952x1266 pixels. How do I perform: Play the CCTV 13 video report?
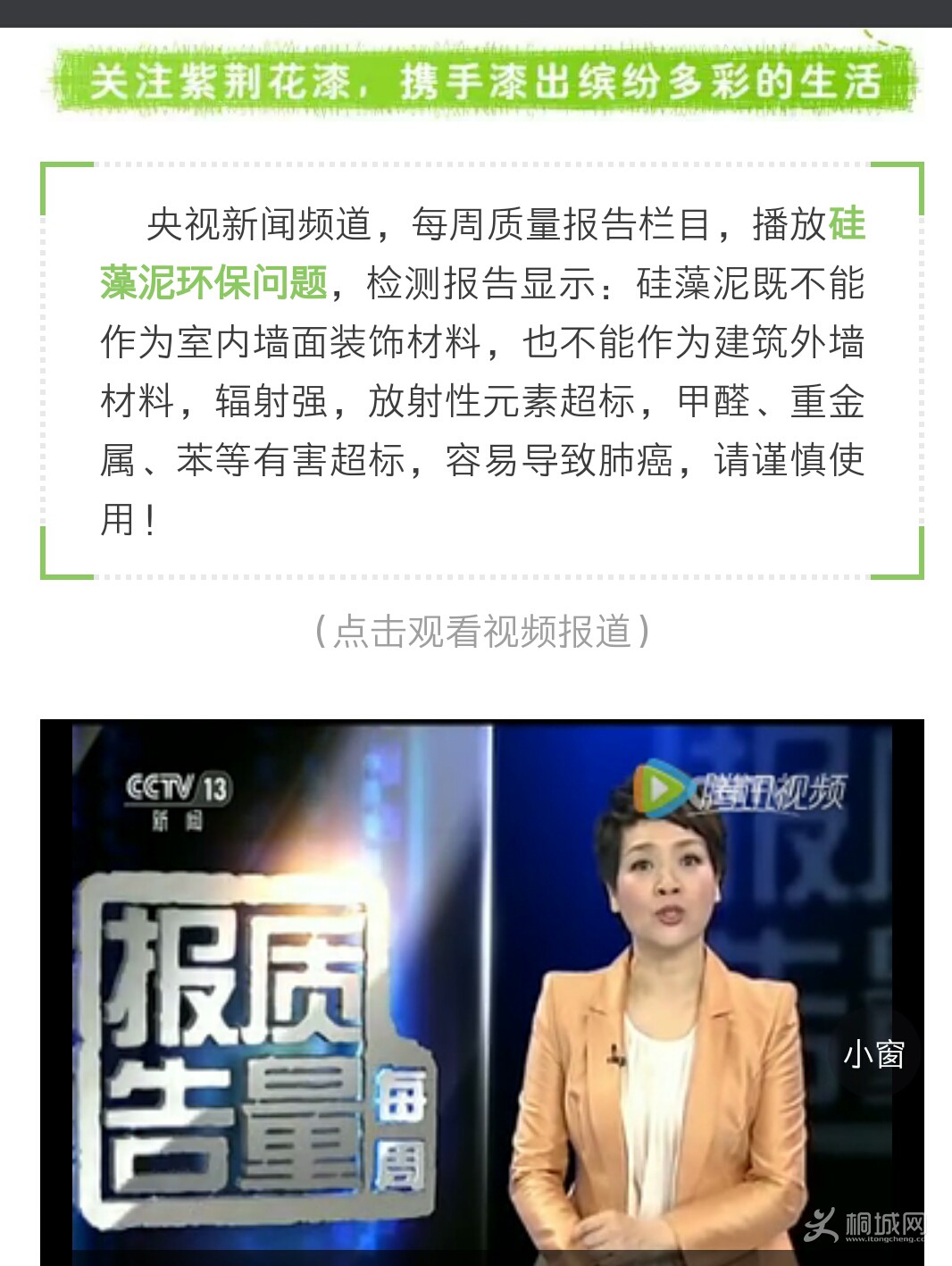481,990
